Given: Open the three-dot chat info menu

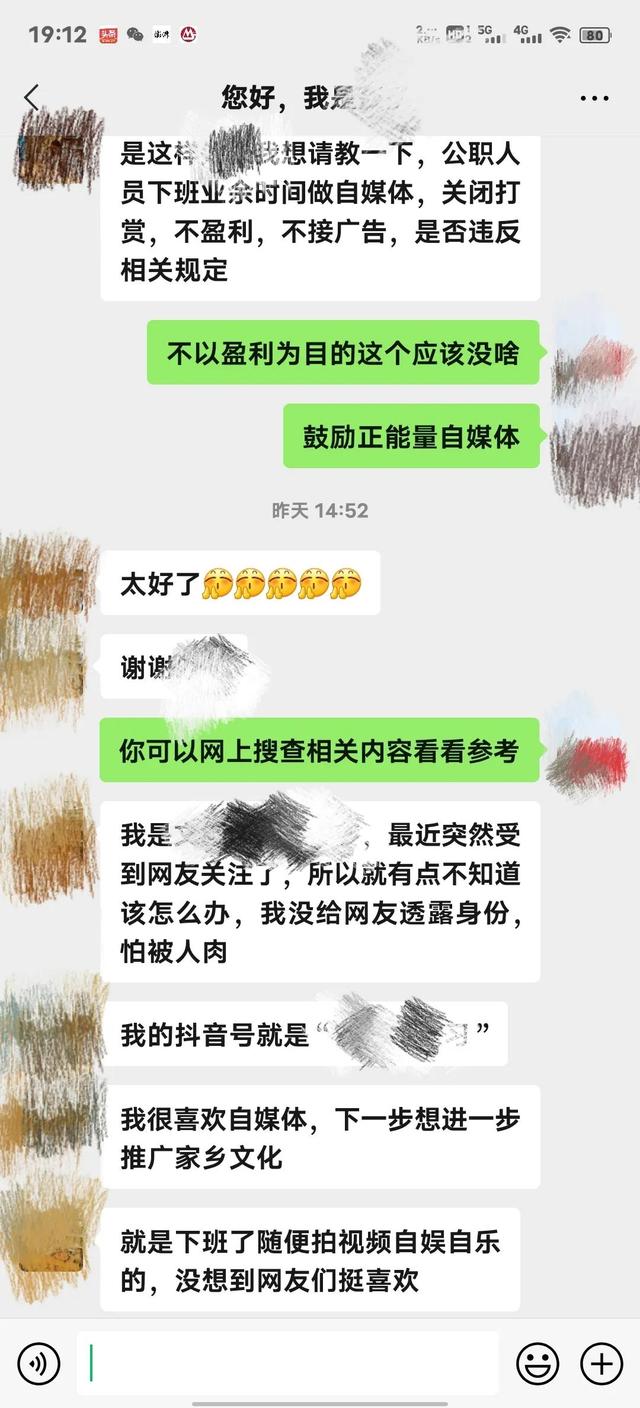Looking at the screenshot, I should click(x=594, y=98).
